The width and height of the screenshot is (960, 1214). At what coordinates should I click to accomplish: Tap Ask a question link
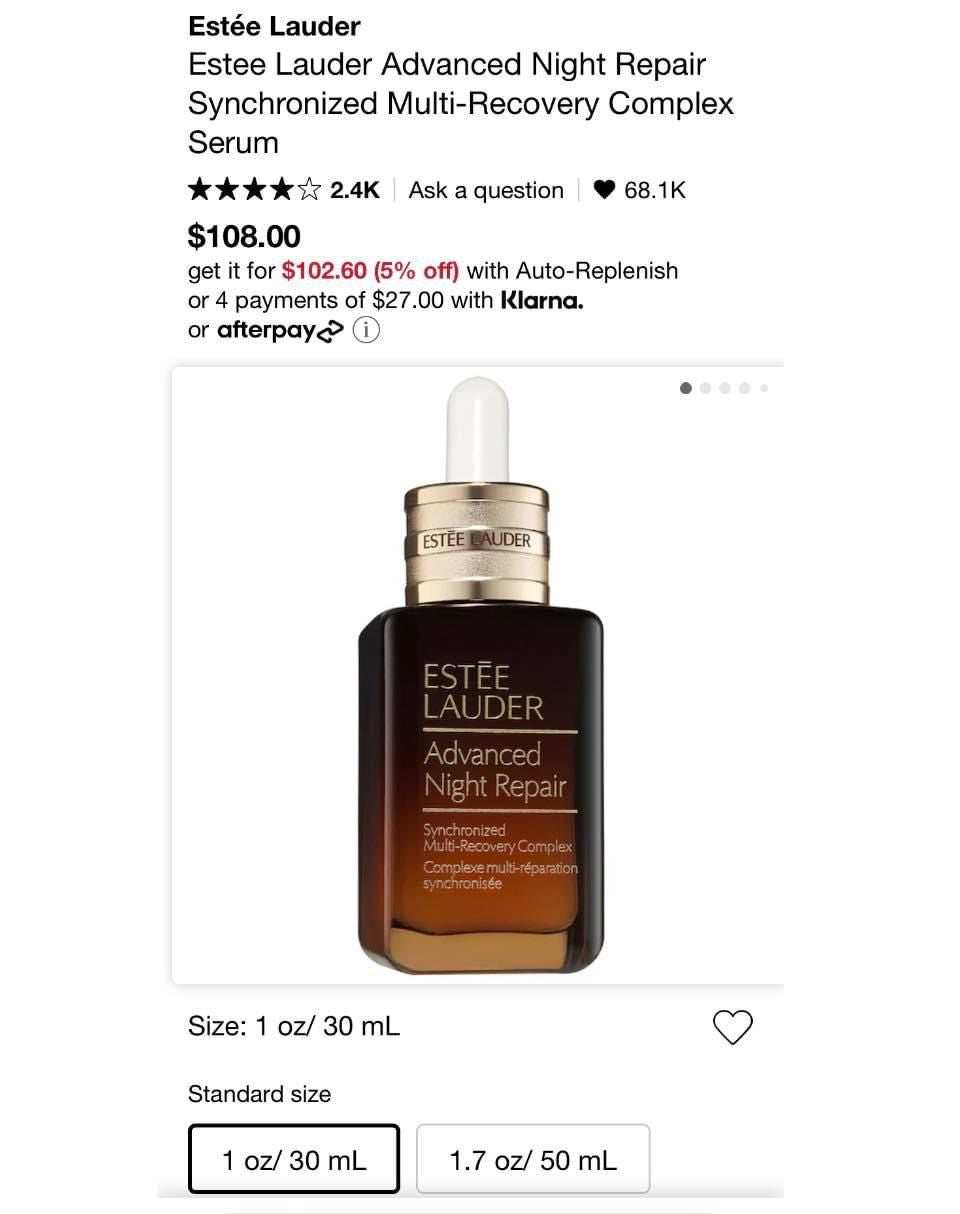pyautogui.click(x=486, y=190)
